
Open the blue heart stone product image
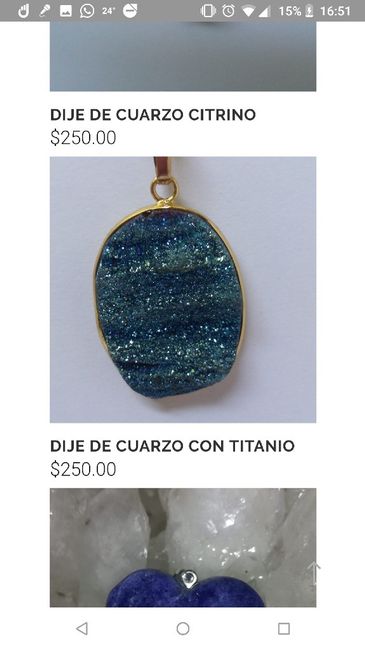coord(183,547)
